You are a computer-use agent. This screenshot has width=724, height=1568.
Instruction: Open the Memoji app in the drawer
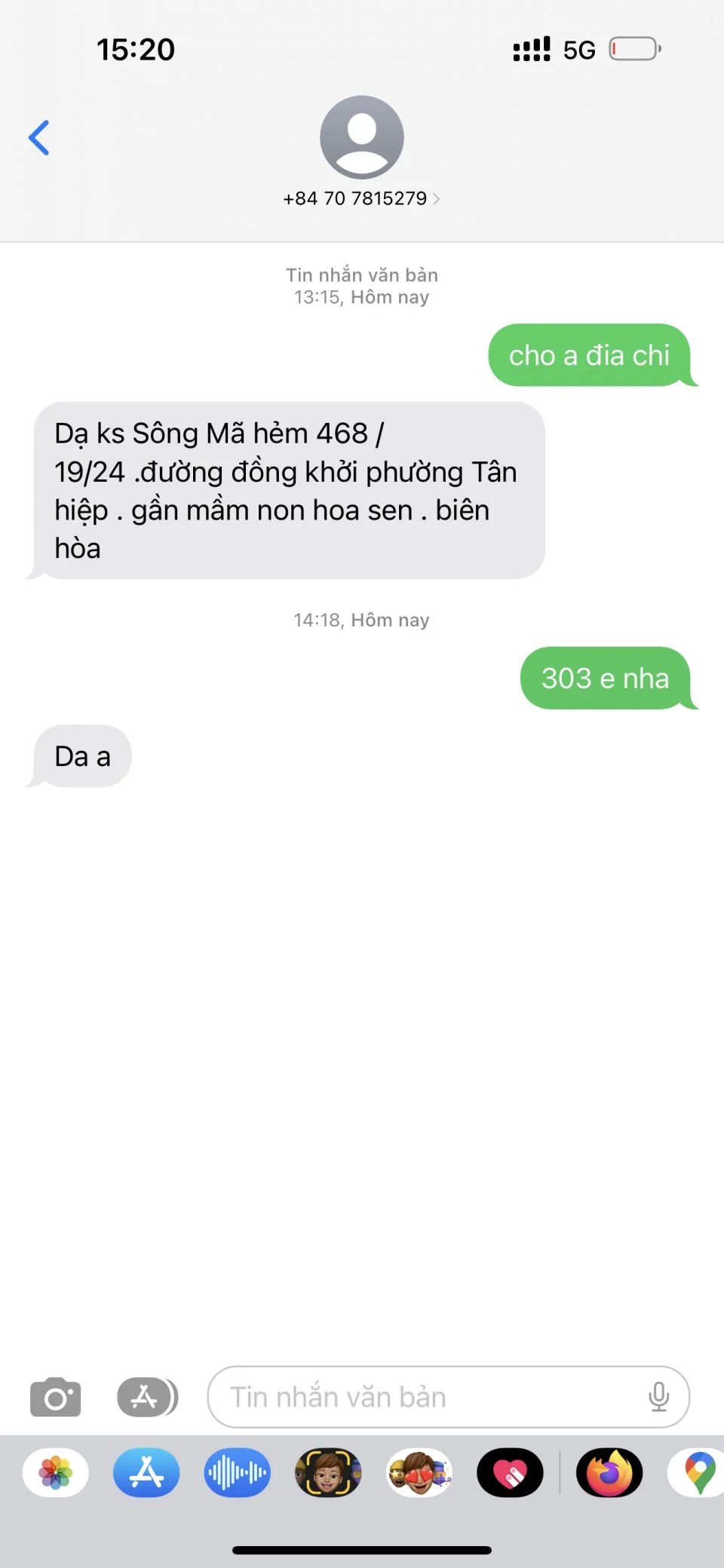(328, 1472)
